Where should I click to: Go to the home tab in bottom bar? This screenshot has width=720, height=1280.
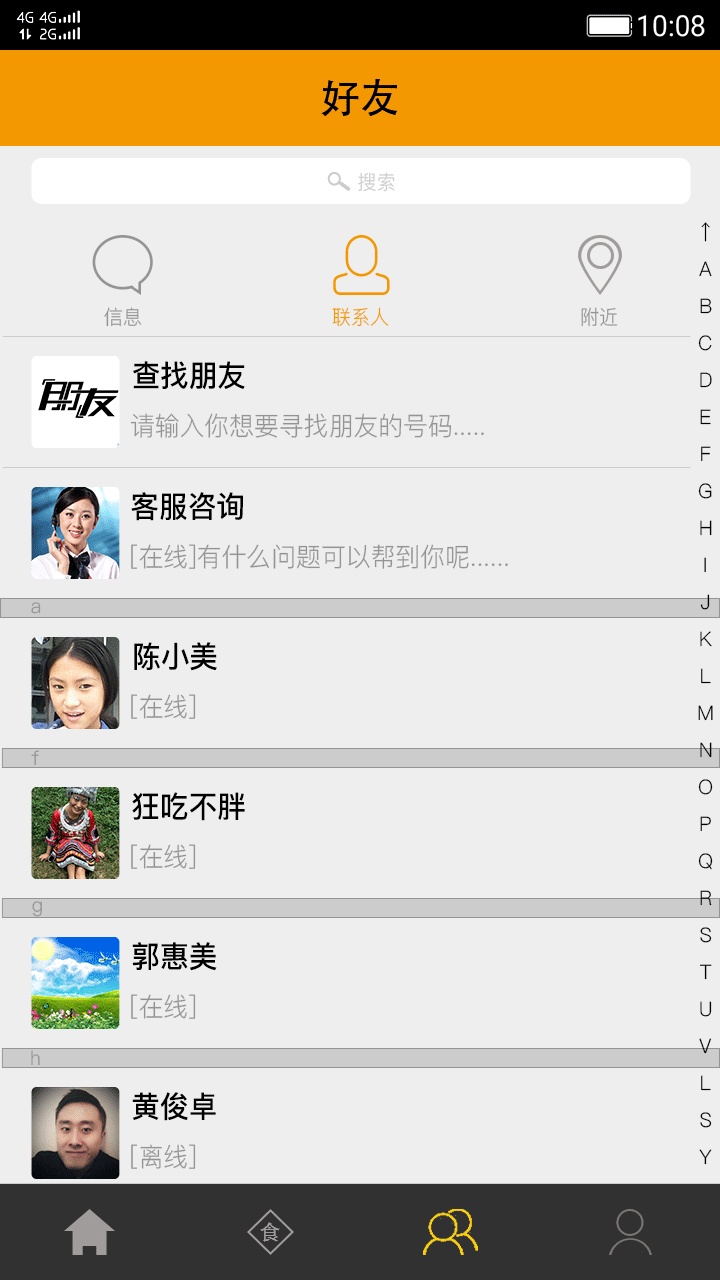[x=90, y=1232]
